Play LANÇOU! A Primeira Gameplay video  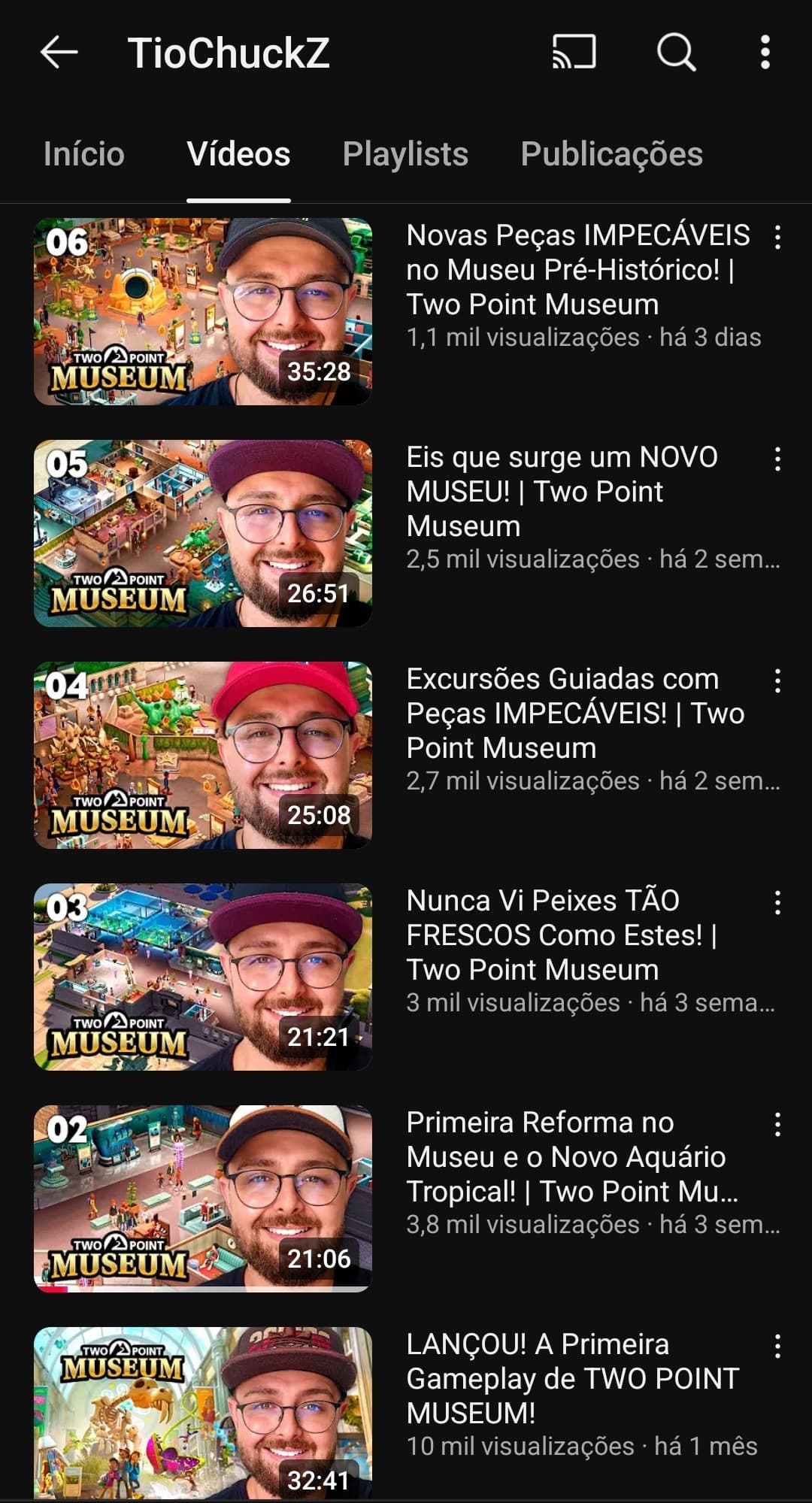point(203,1414)
